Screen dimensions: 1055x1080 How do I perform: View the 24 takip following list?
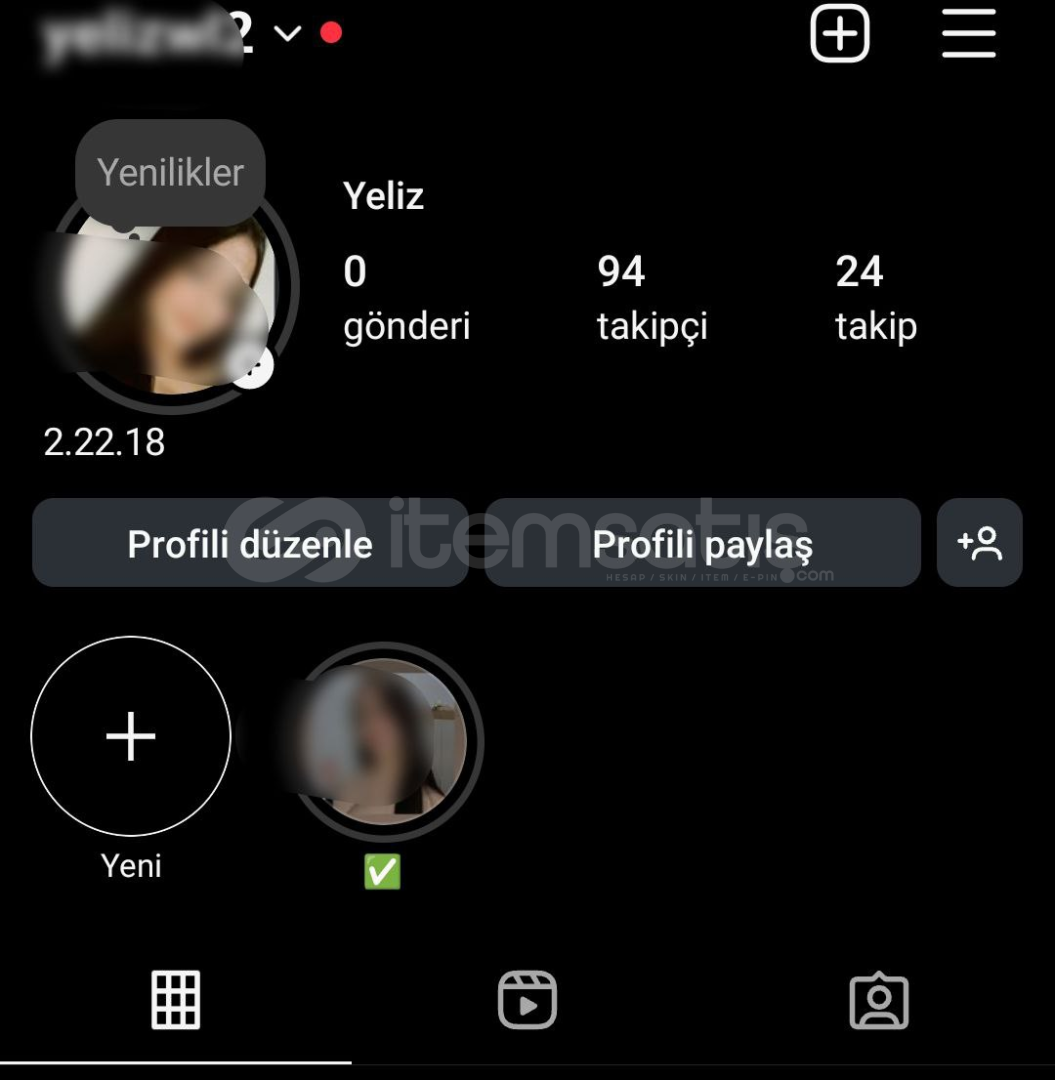click(x=875, y=297)
